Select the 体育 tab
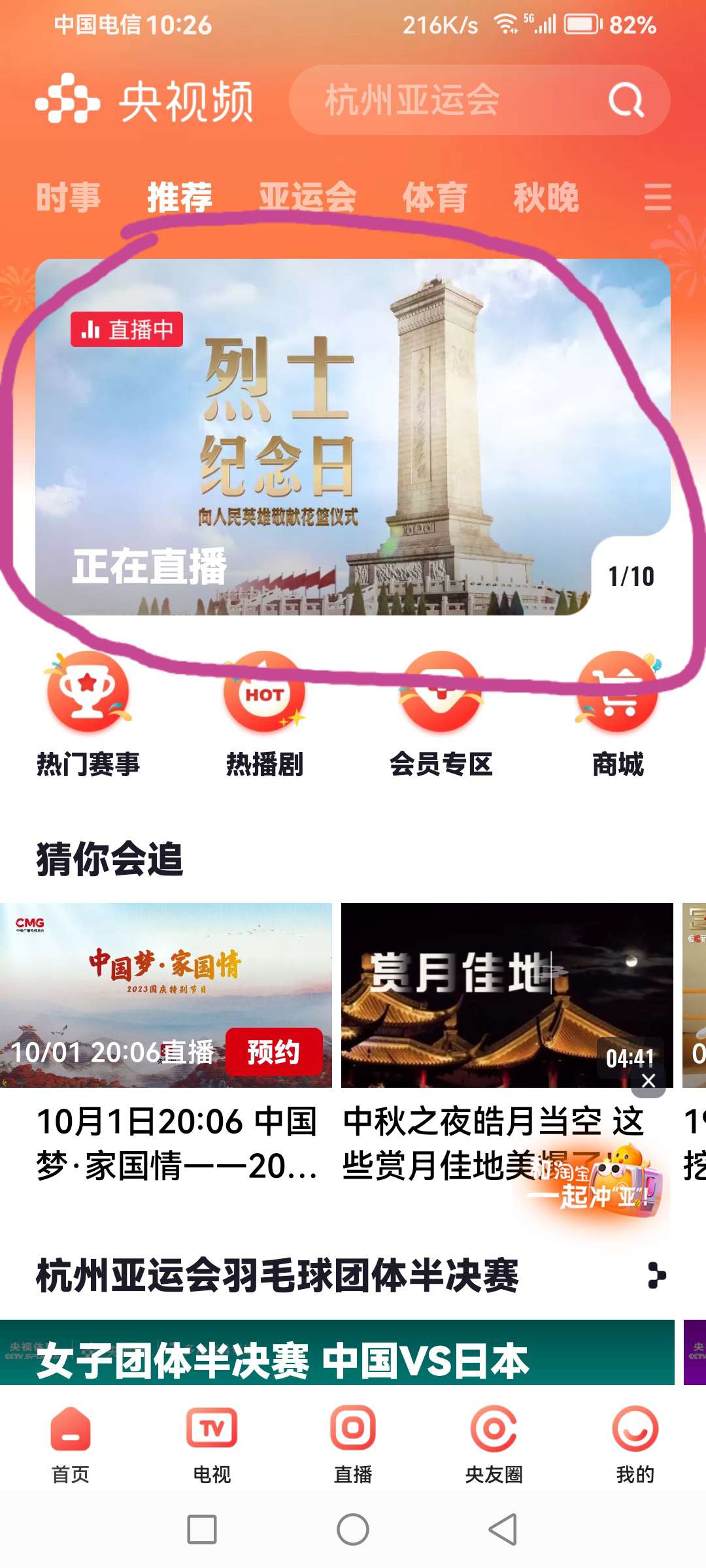The width and height of the screenshot is (706, 1568). tap(435, 197)
